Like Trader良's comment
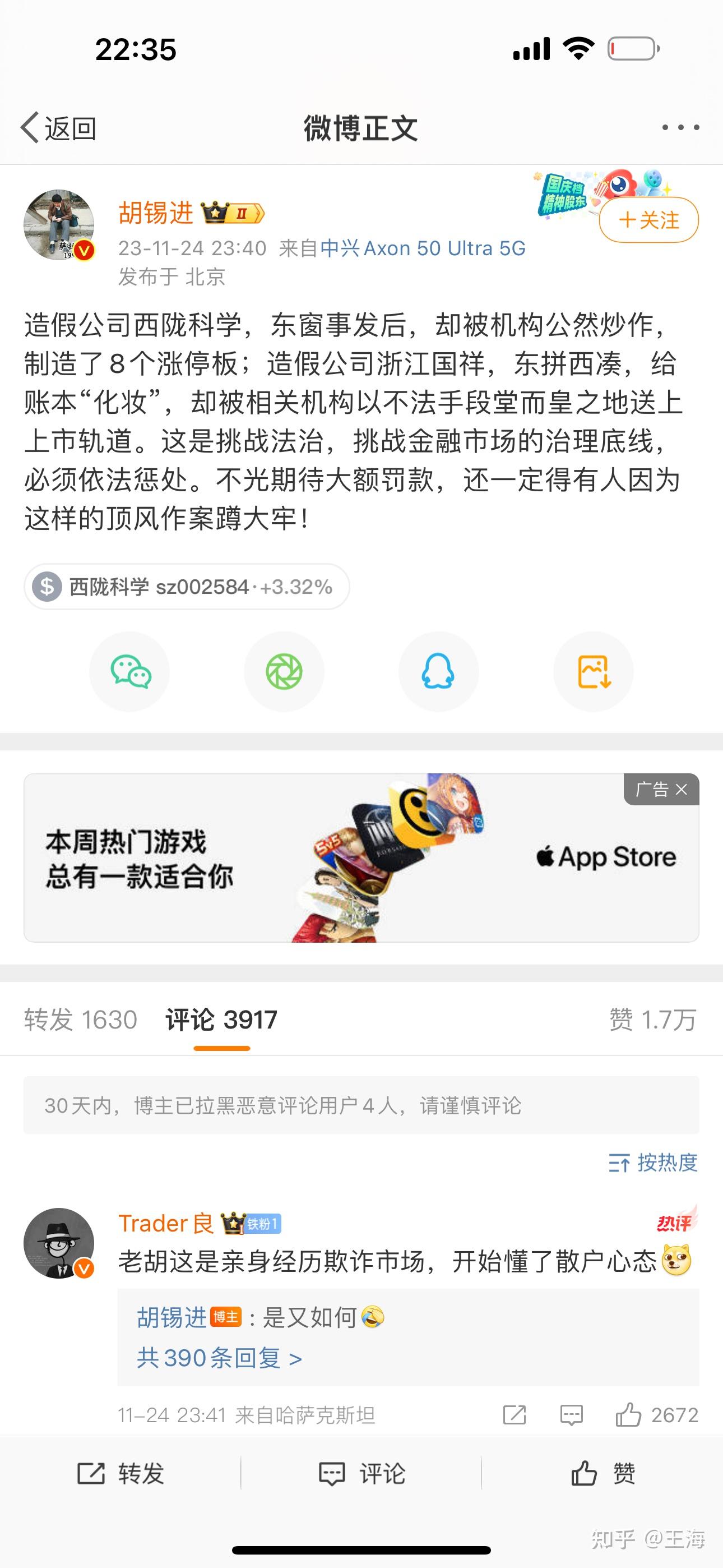 click(x=629, y=1414)
